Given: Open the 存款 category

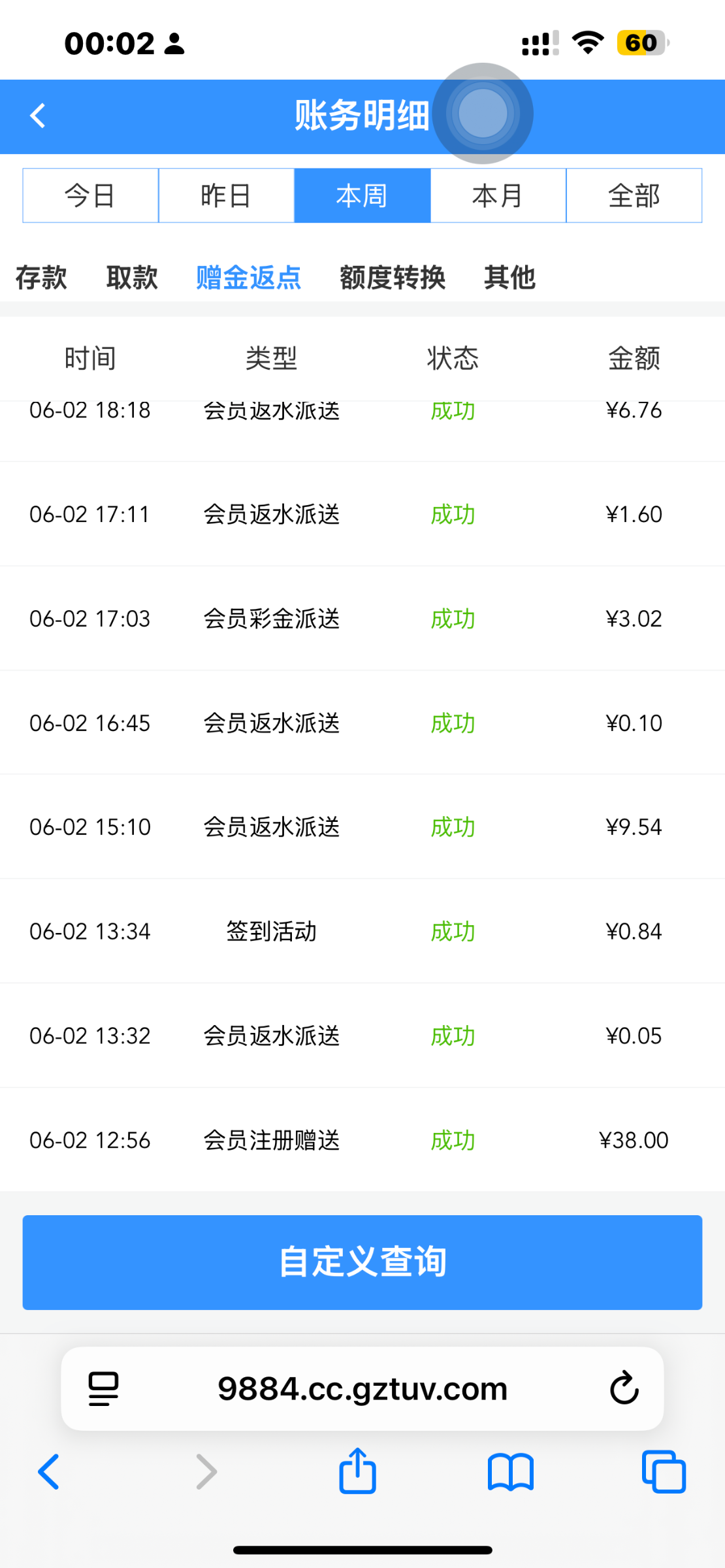Looking at the screenshot, I should click(41, 278).
